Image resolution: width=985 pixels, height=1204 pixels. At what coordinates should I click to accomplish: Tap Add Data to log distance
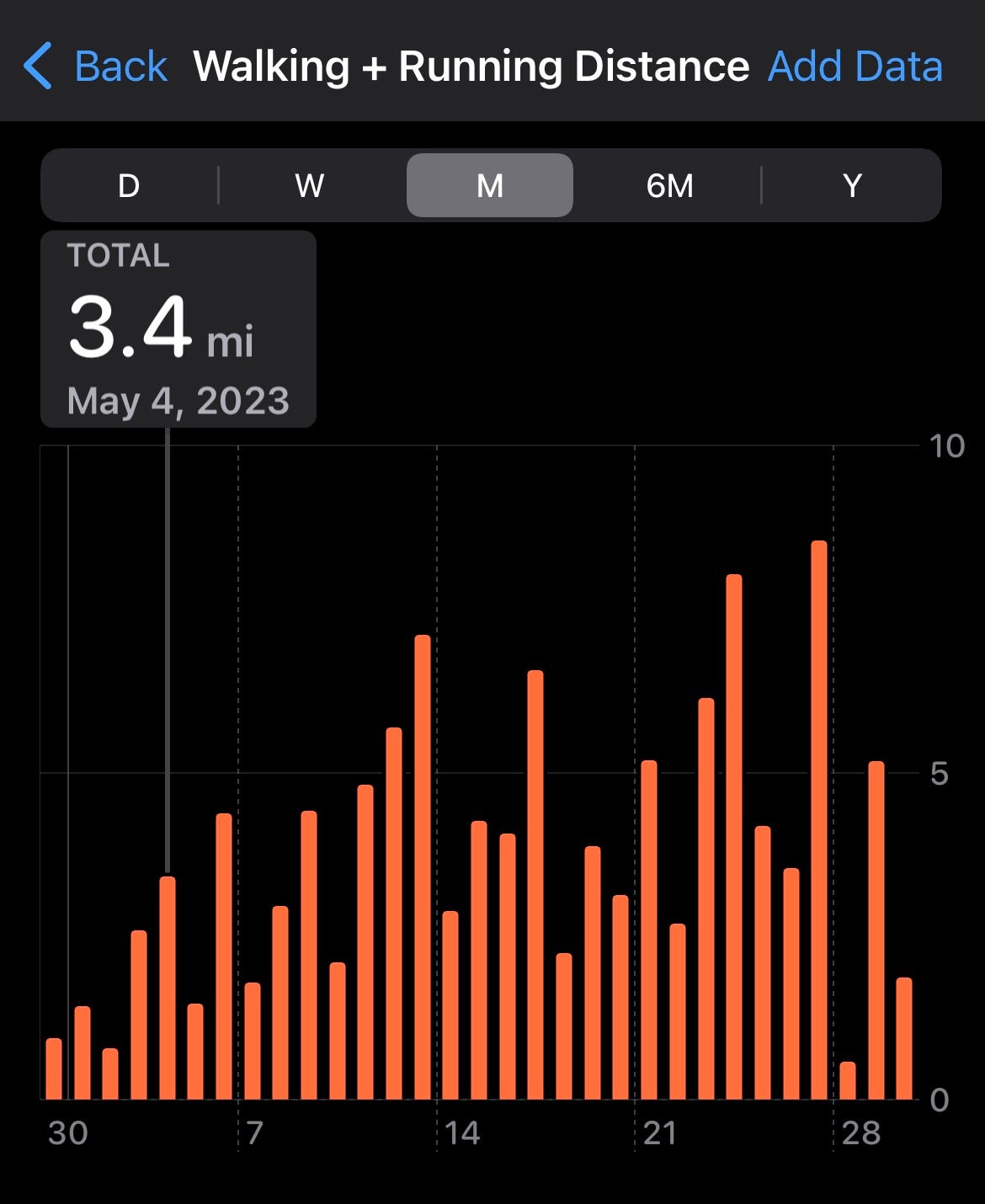click(x=855, y=67)
